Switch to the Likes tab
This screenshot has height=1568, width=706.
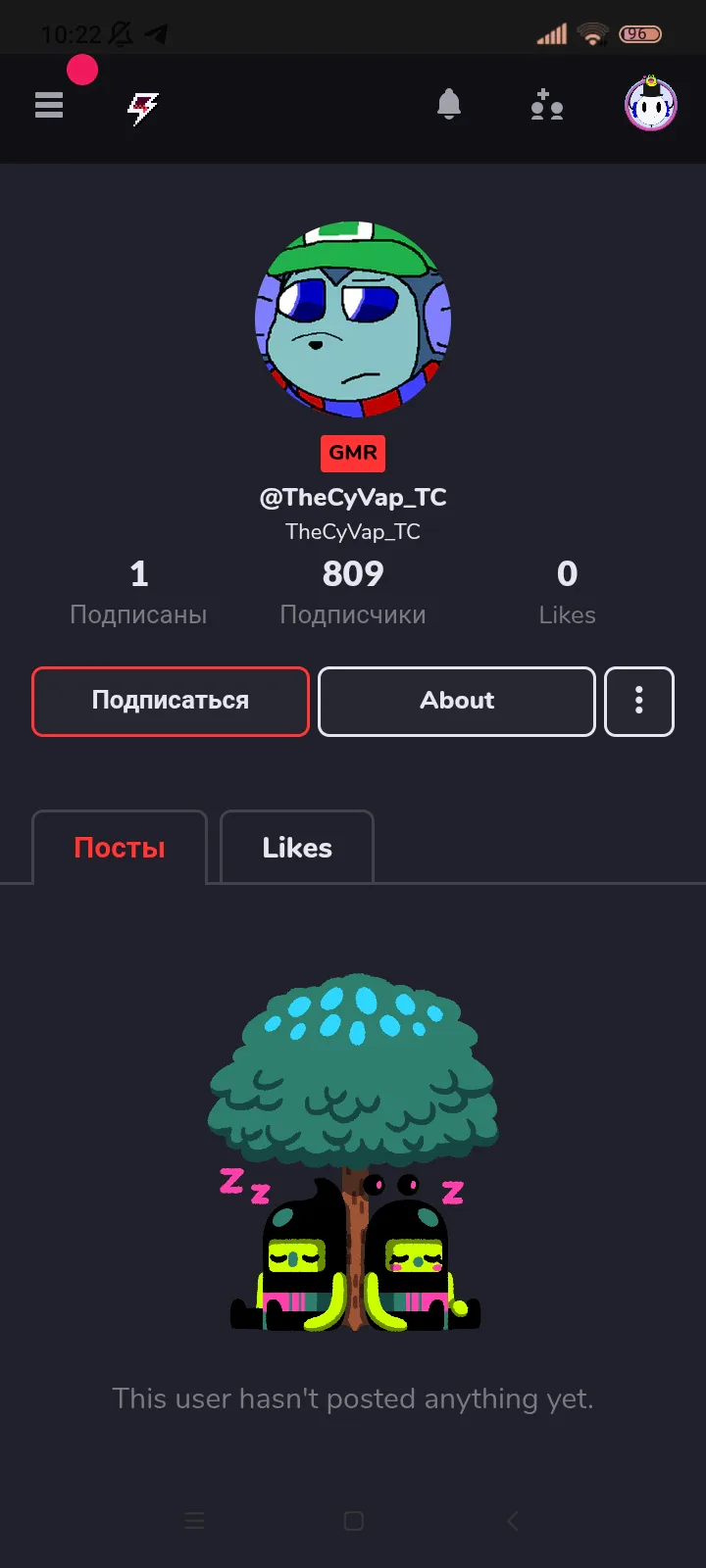(297, 848)
